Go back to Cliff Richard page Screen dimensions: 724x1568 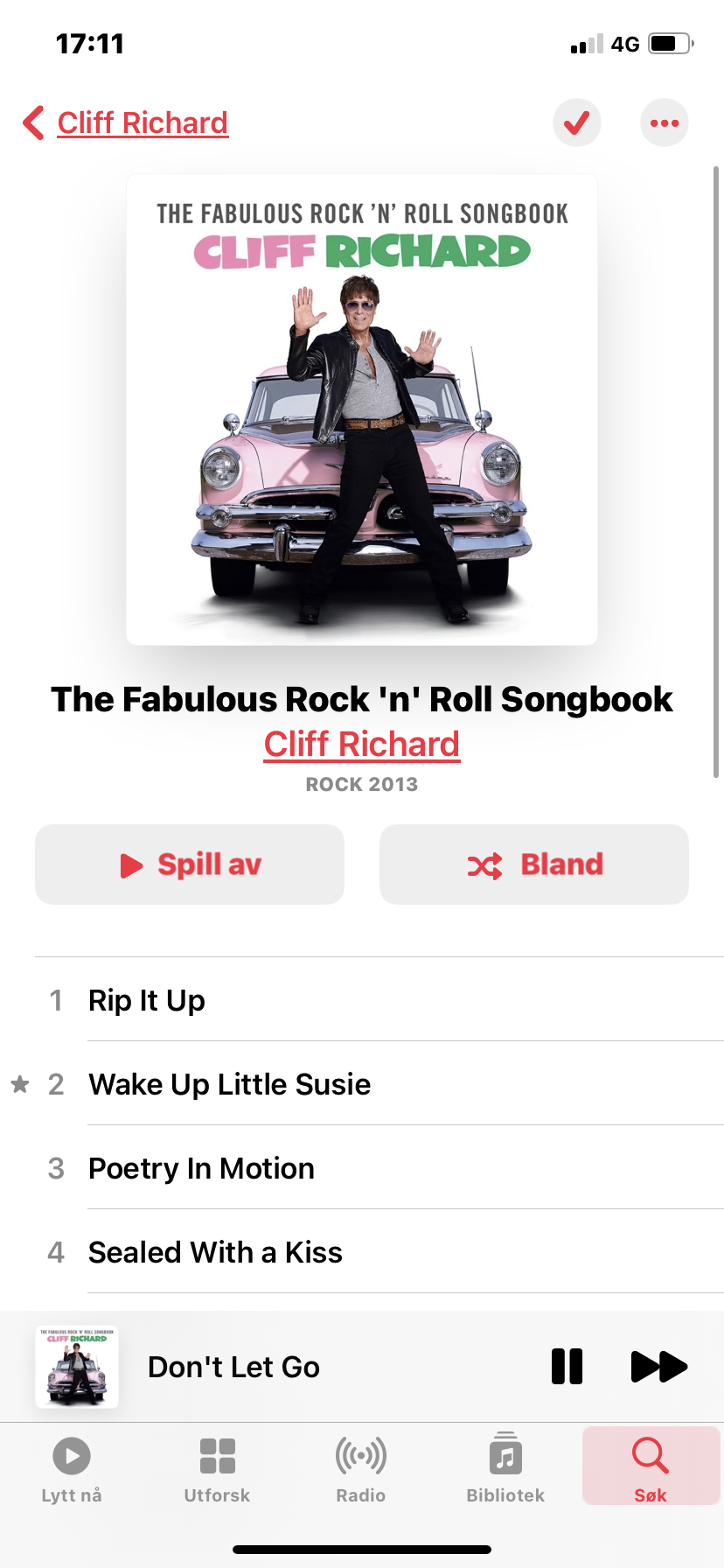click(125, 122)
